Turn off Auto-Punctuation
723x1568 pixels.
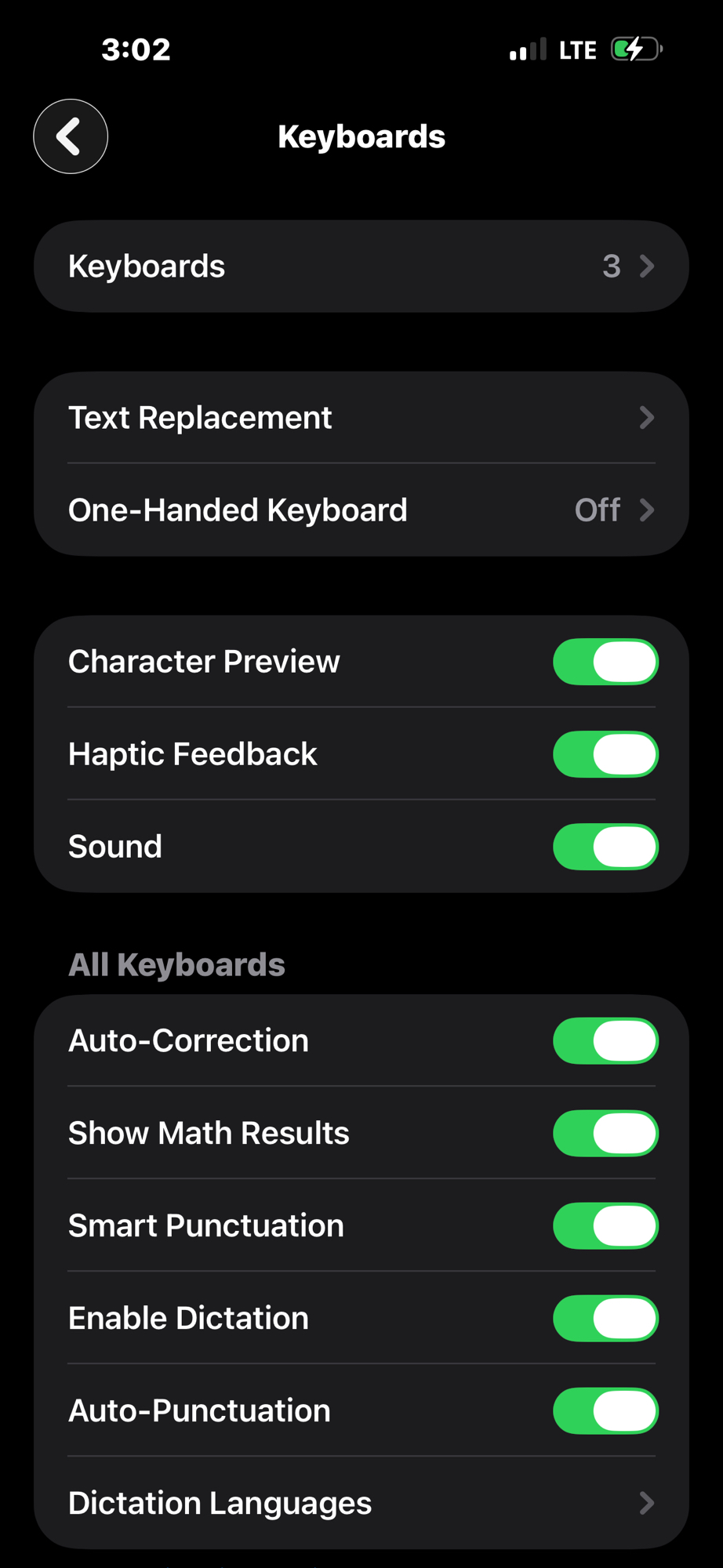click(x=605, y=1411)
